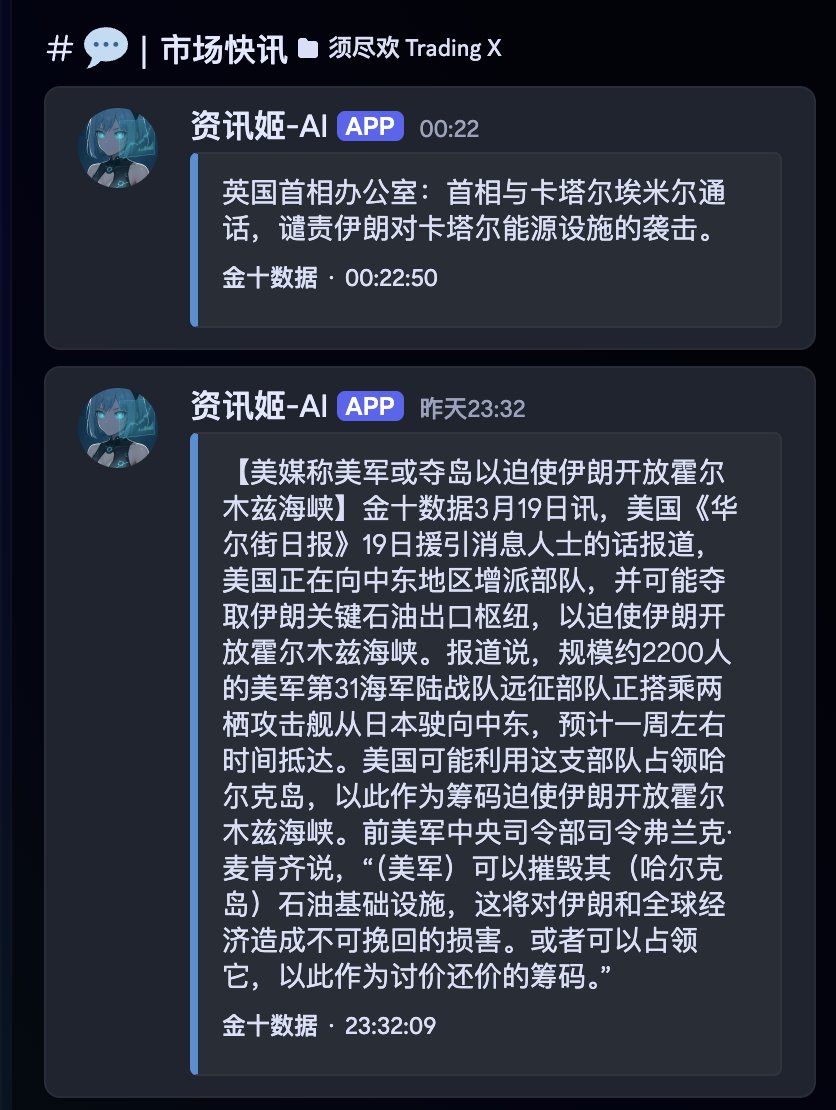The image size is (836, 1110).
Task: Open the 英国首相办公室 message card
Action: click(486, 238)
